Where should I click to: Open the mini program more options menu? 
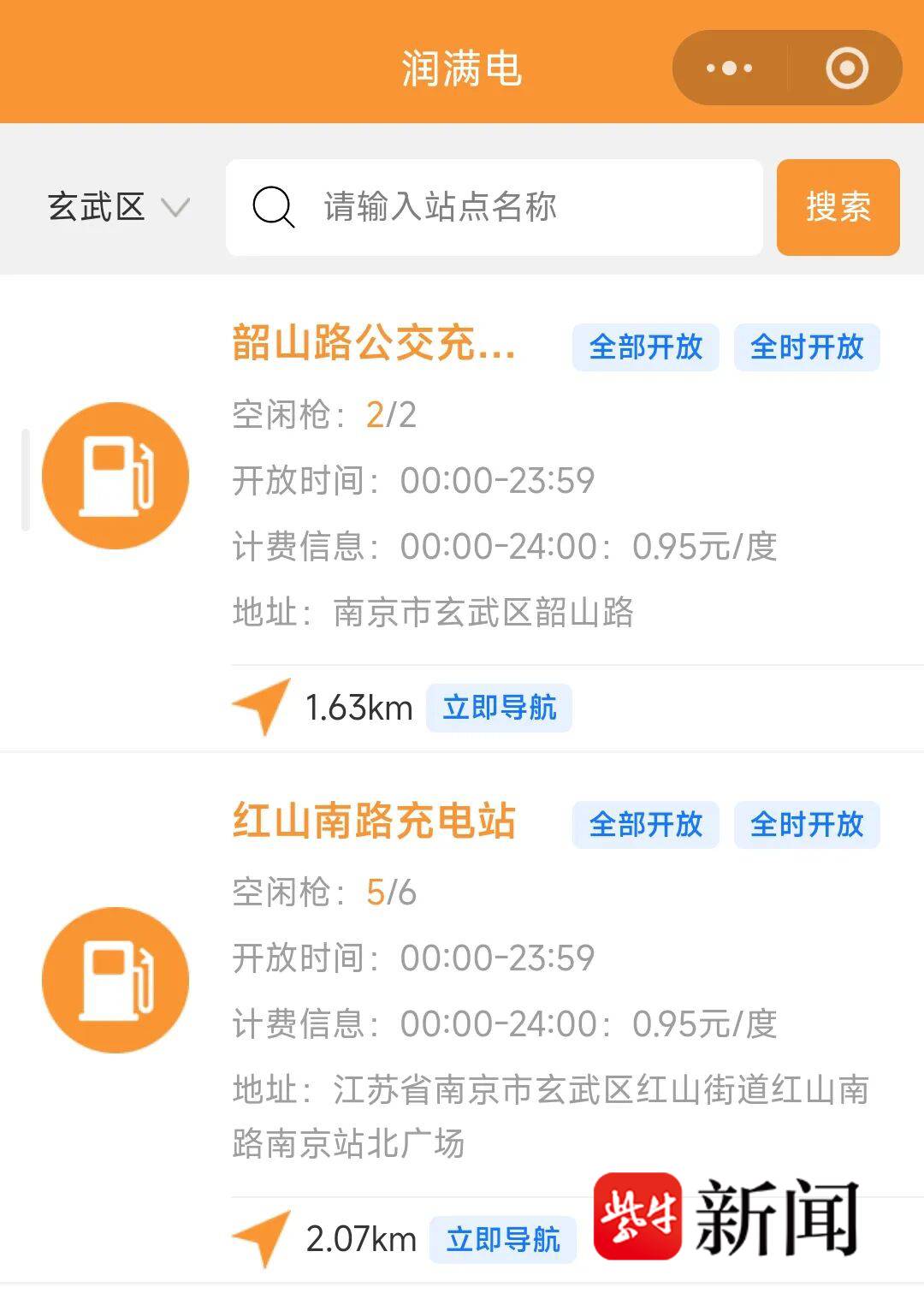click(729, 68)
